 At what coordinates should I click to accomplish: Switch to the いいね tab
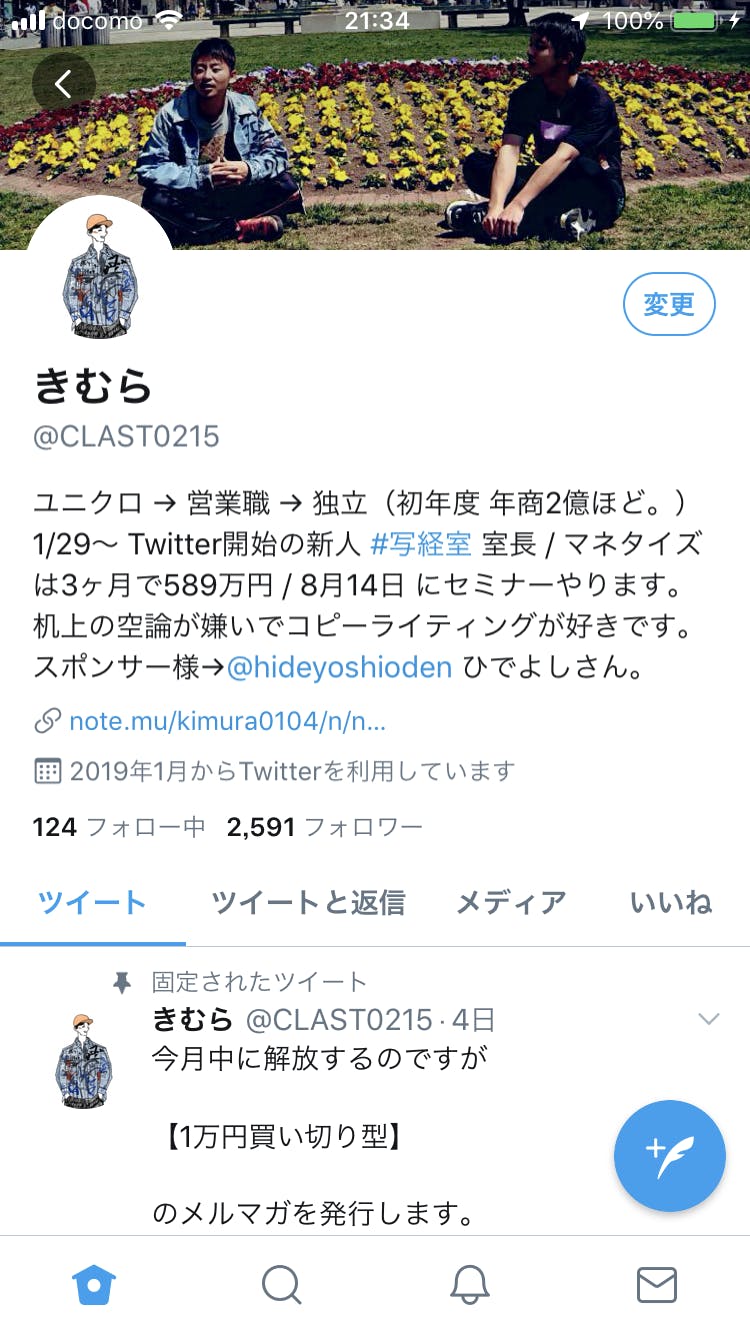tap(671, 902)
